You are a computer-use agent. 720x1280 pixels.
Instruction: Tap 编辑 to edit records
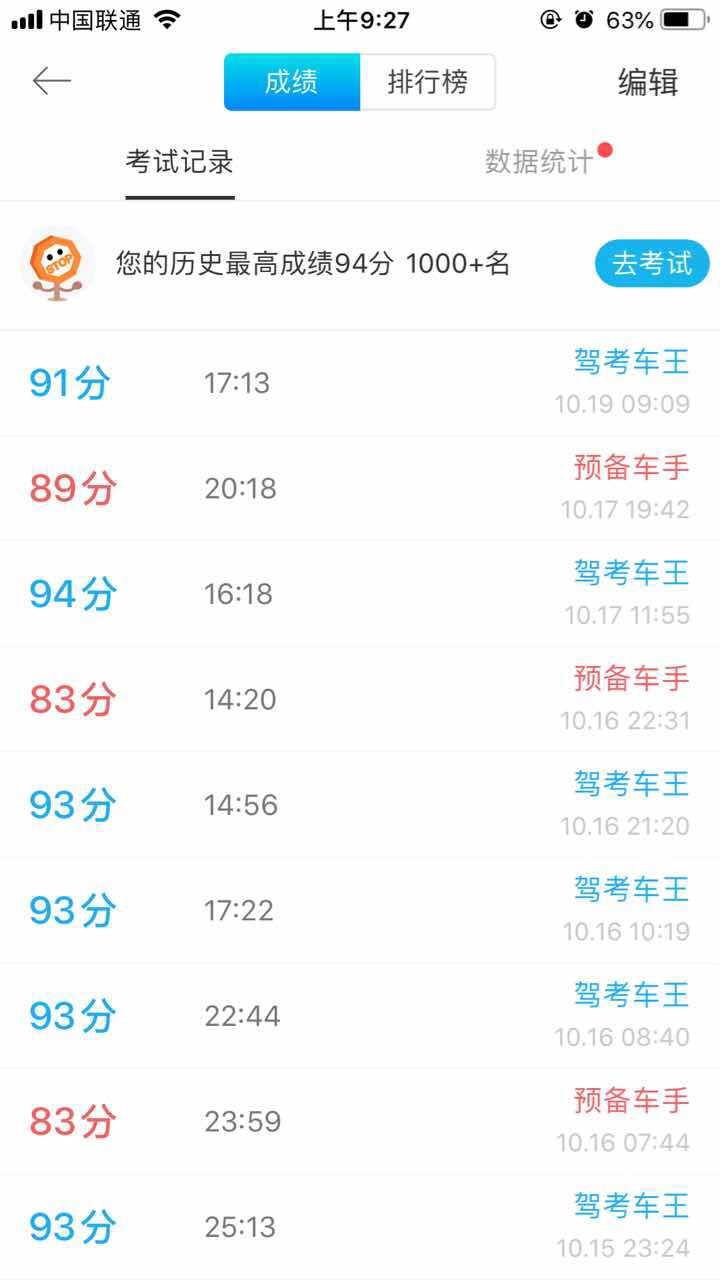648,82
